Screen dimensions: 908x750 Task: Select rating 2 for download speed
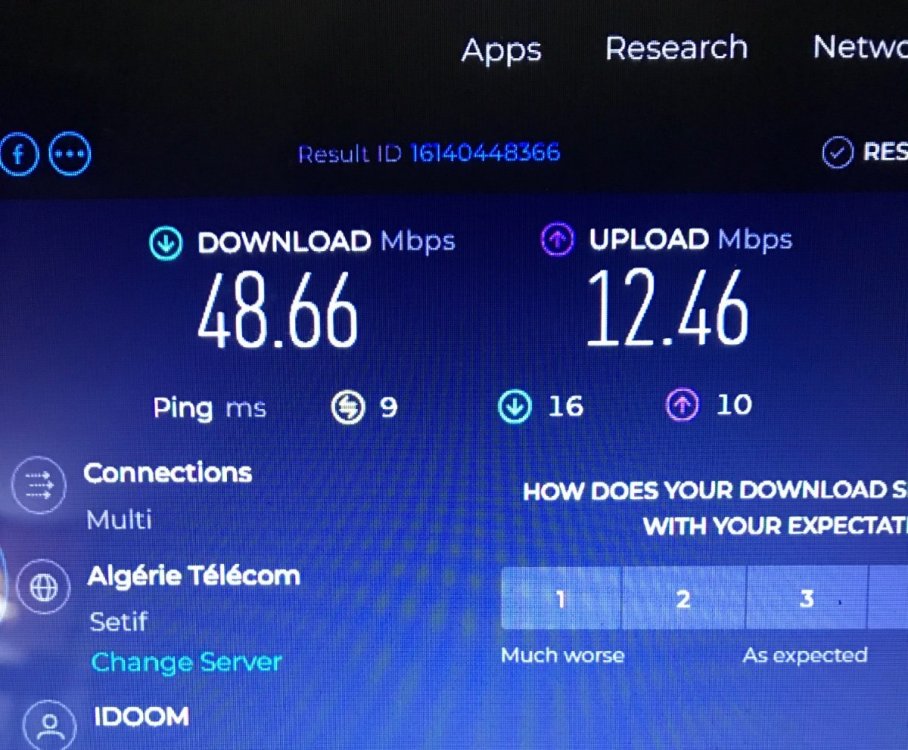tap(683, 599)
